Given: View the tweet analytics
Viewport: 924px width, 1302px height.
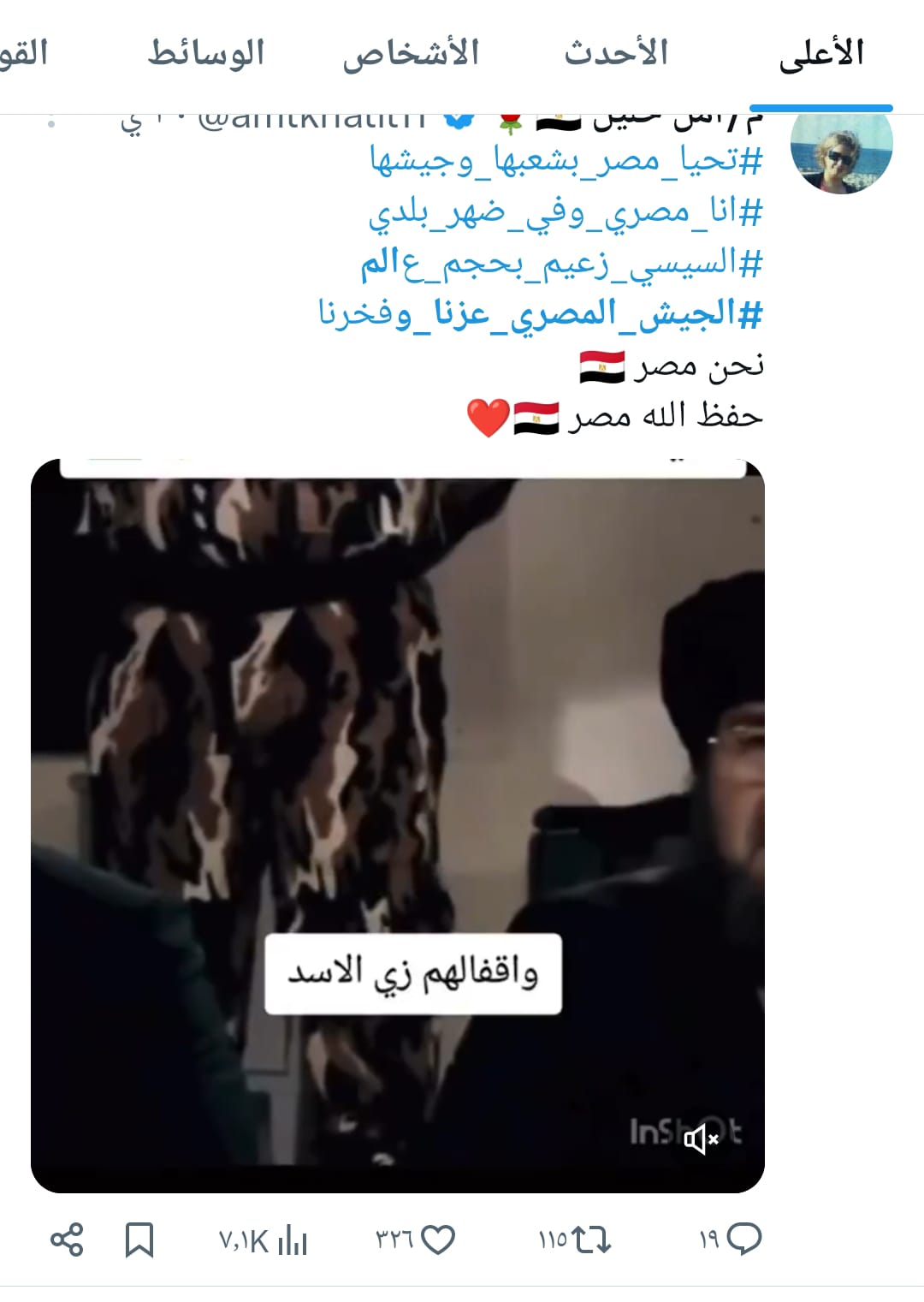Looking at the screenshot, I should tap(291, 1240).
